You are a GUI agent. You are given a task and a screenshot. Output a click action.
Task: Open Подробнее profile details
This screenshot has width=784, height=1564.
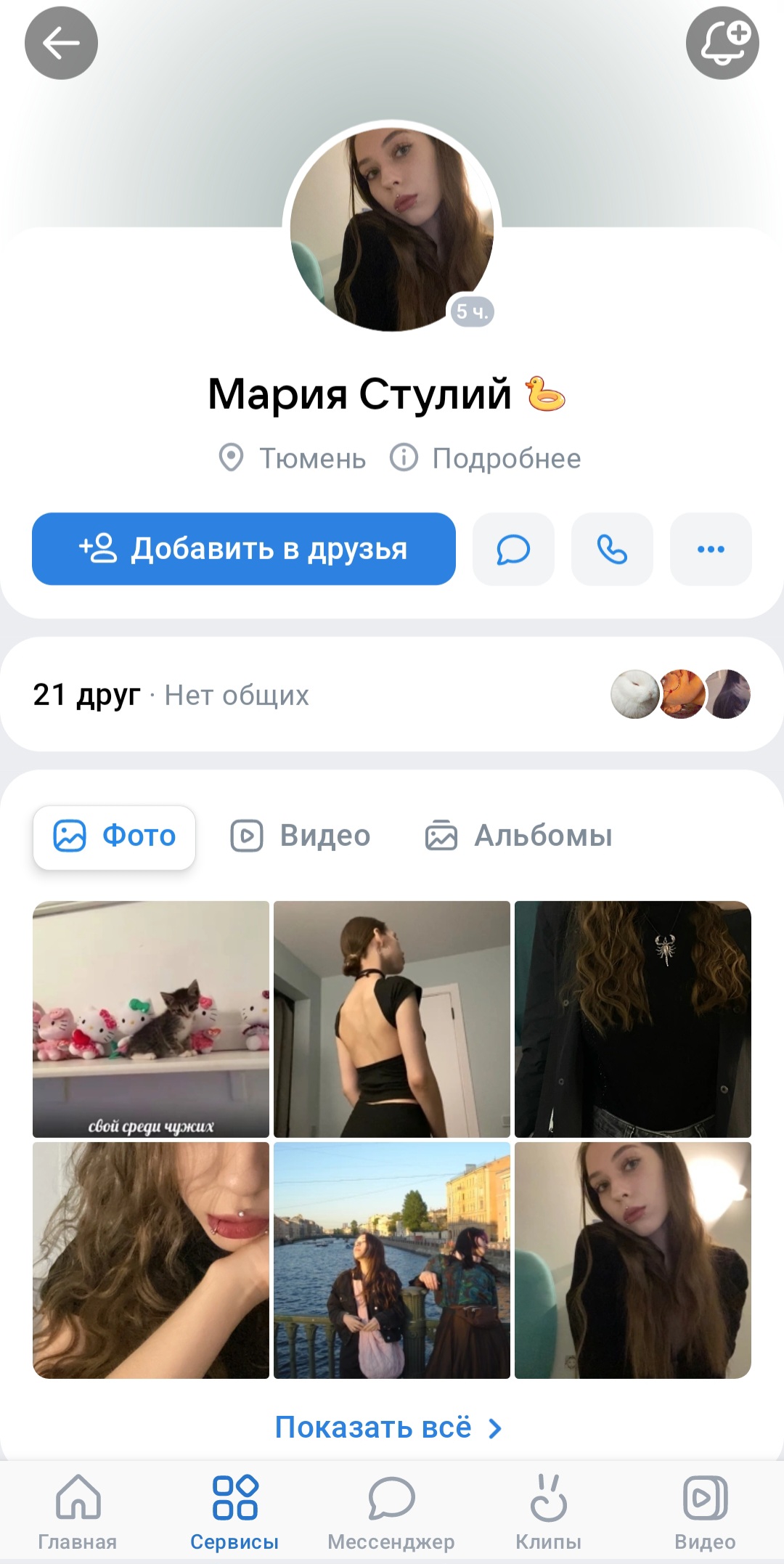[x=486, y=459]
